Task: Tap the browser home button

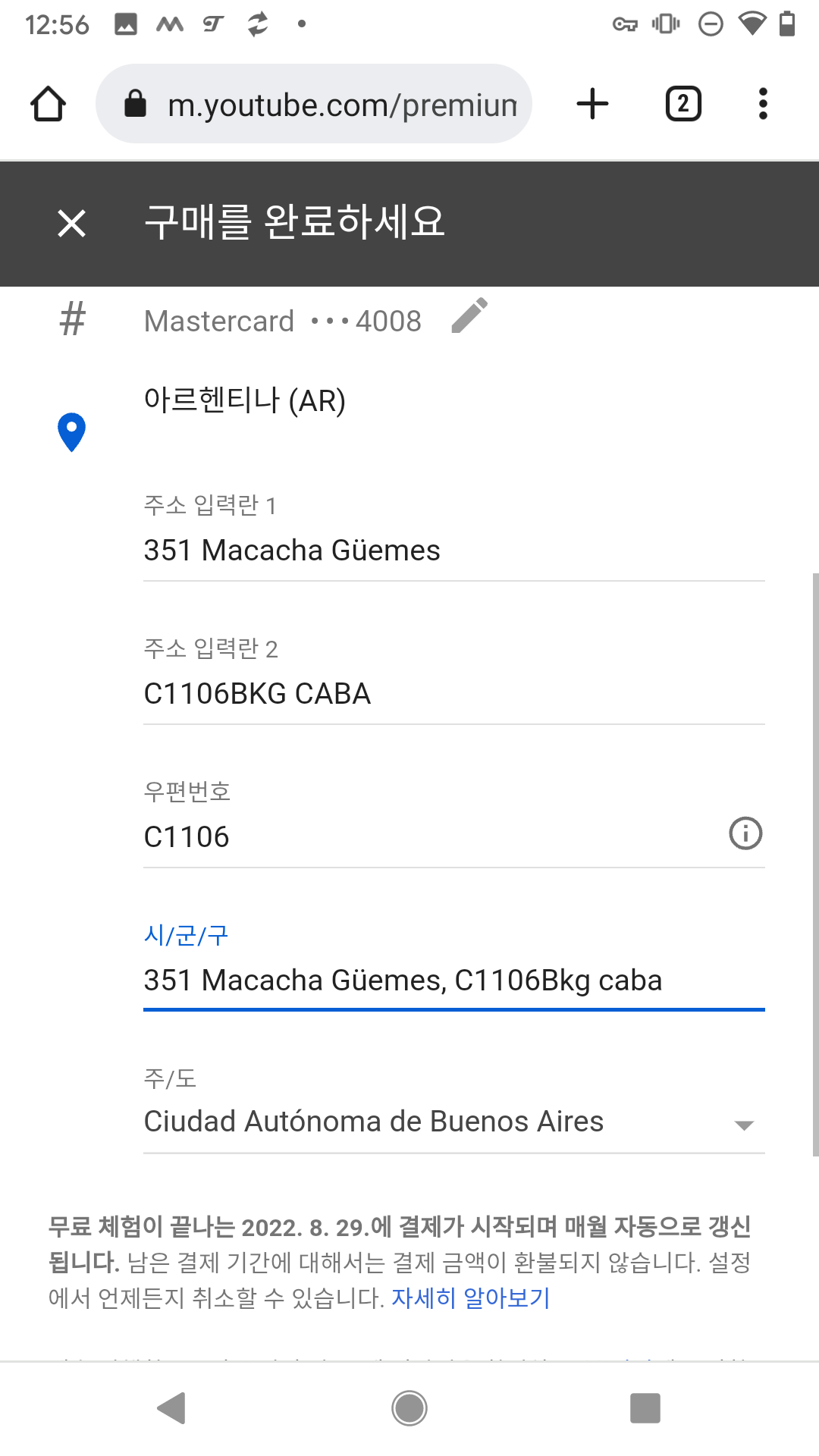Action: pos(48,104)
